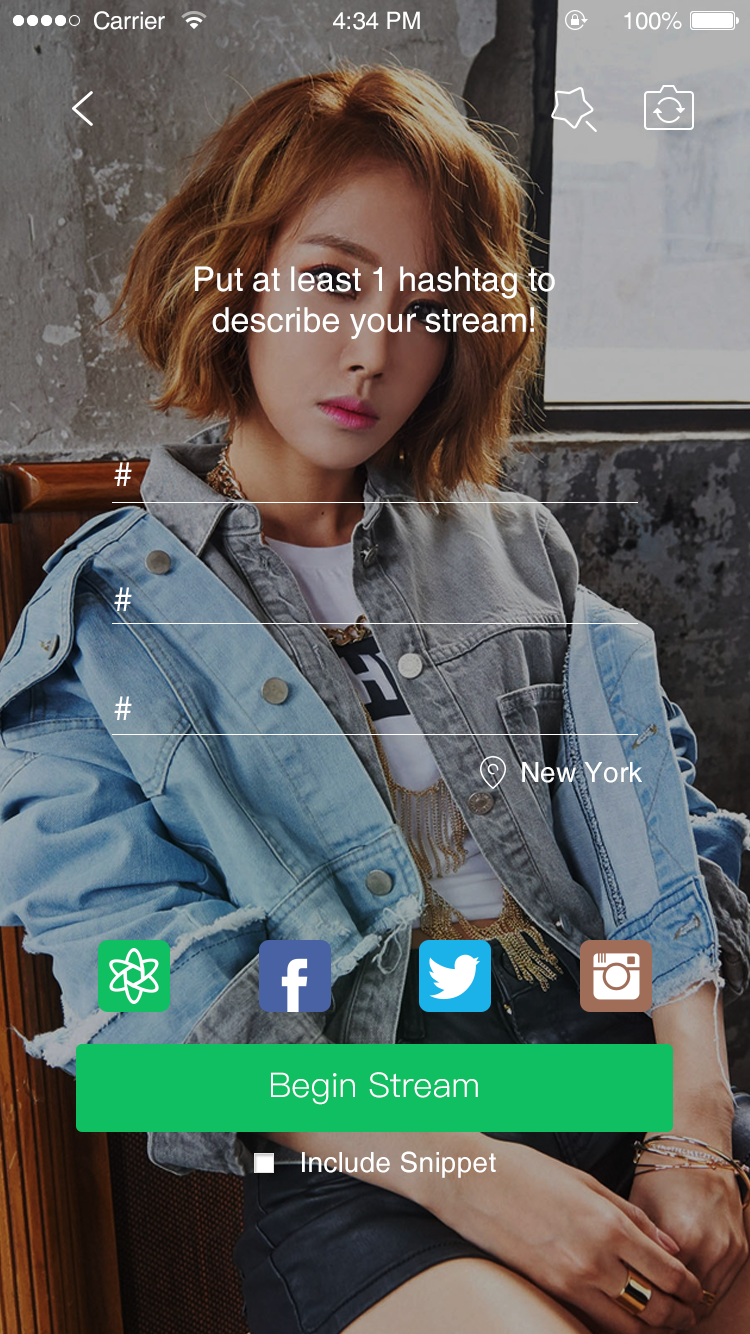This screenshot has height=1334, width=750.
Task: Select the second hashtag field
Action: click(x=375, y=600)
